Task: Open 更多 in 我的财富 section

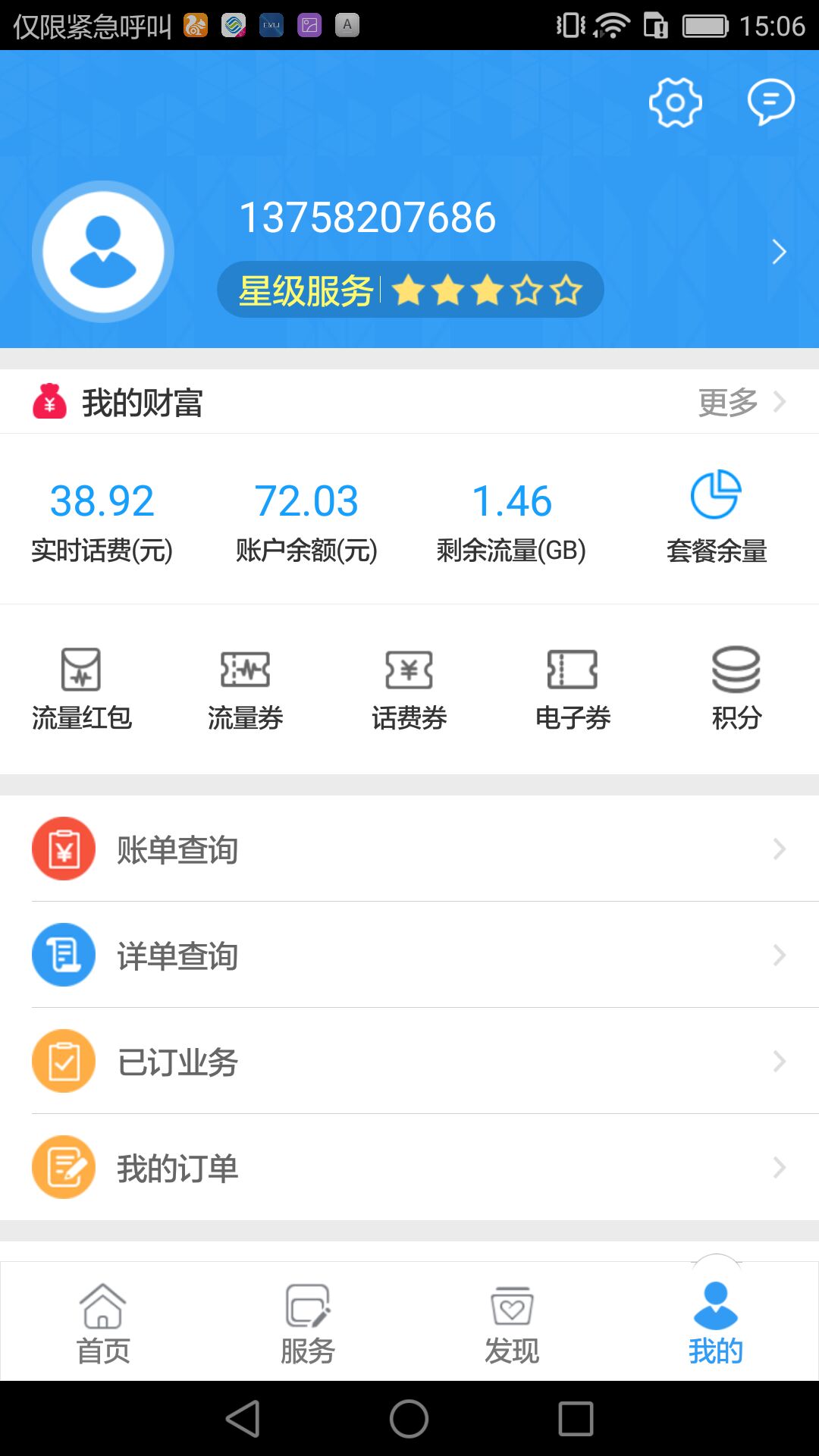Action: coord(741,402)
